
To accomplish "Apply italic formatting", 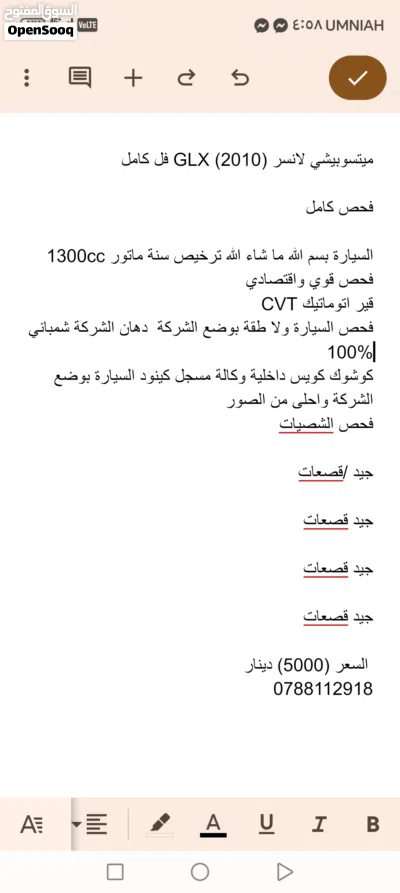I will 320,824.
